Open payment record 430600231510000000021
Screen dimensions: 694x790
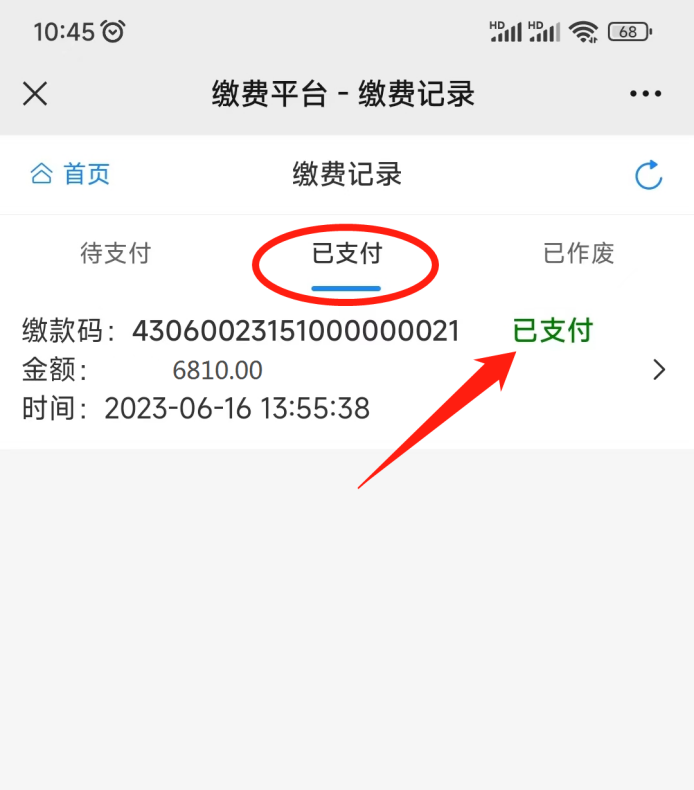[x=346, y=369]
